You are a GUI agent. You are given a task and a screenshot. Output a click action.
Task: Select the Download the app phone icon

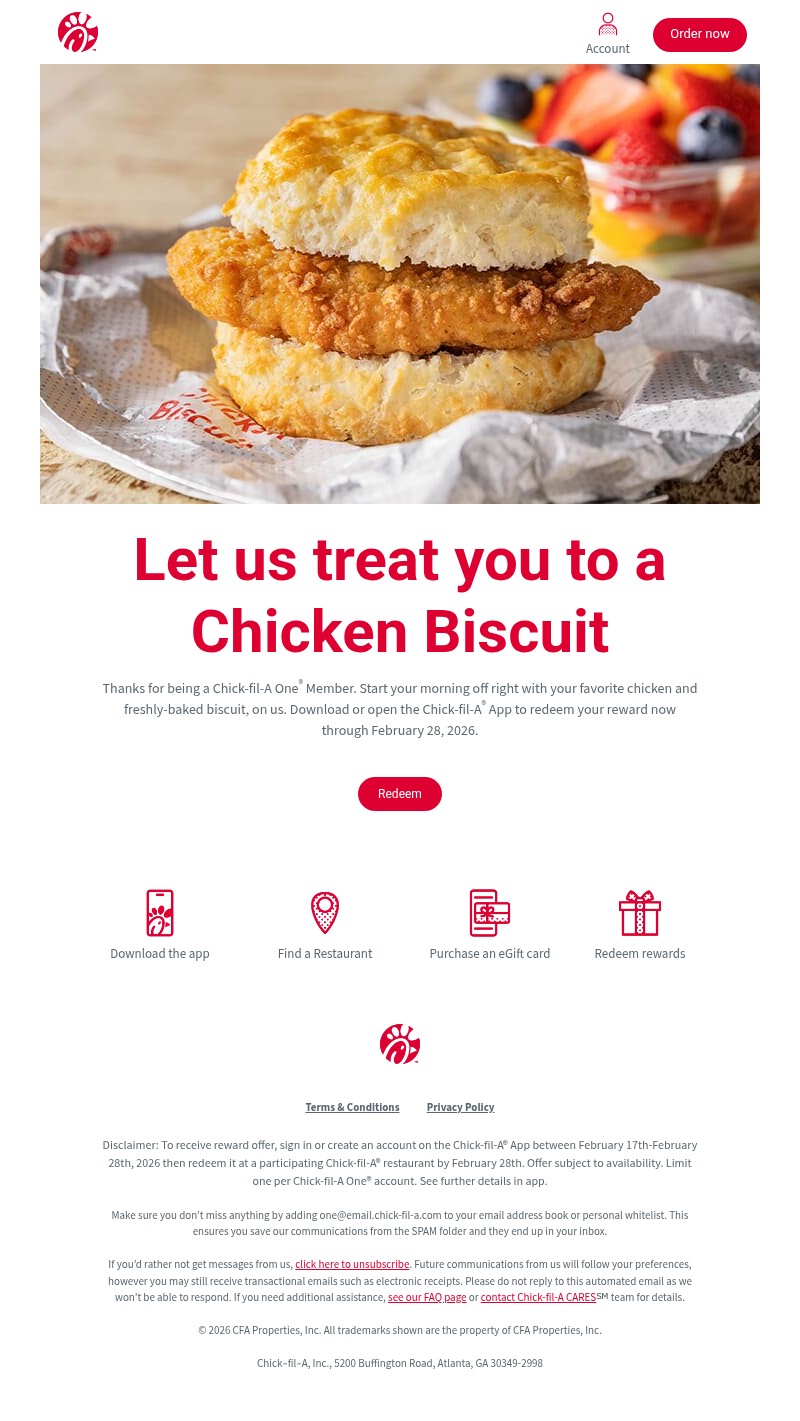tap(160, 912)
